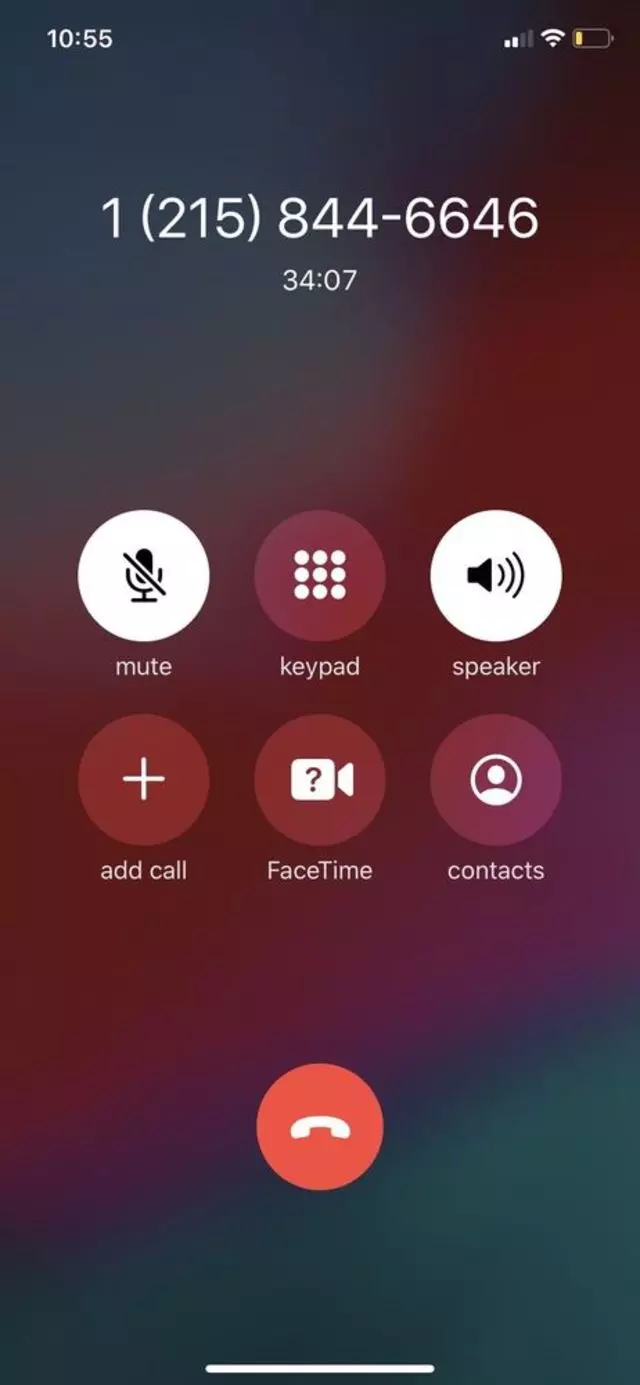Turn off the speaker
The height and width of the screenshot is (1385, 640).
pyautogui.click(x=496, y=576)
